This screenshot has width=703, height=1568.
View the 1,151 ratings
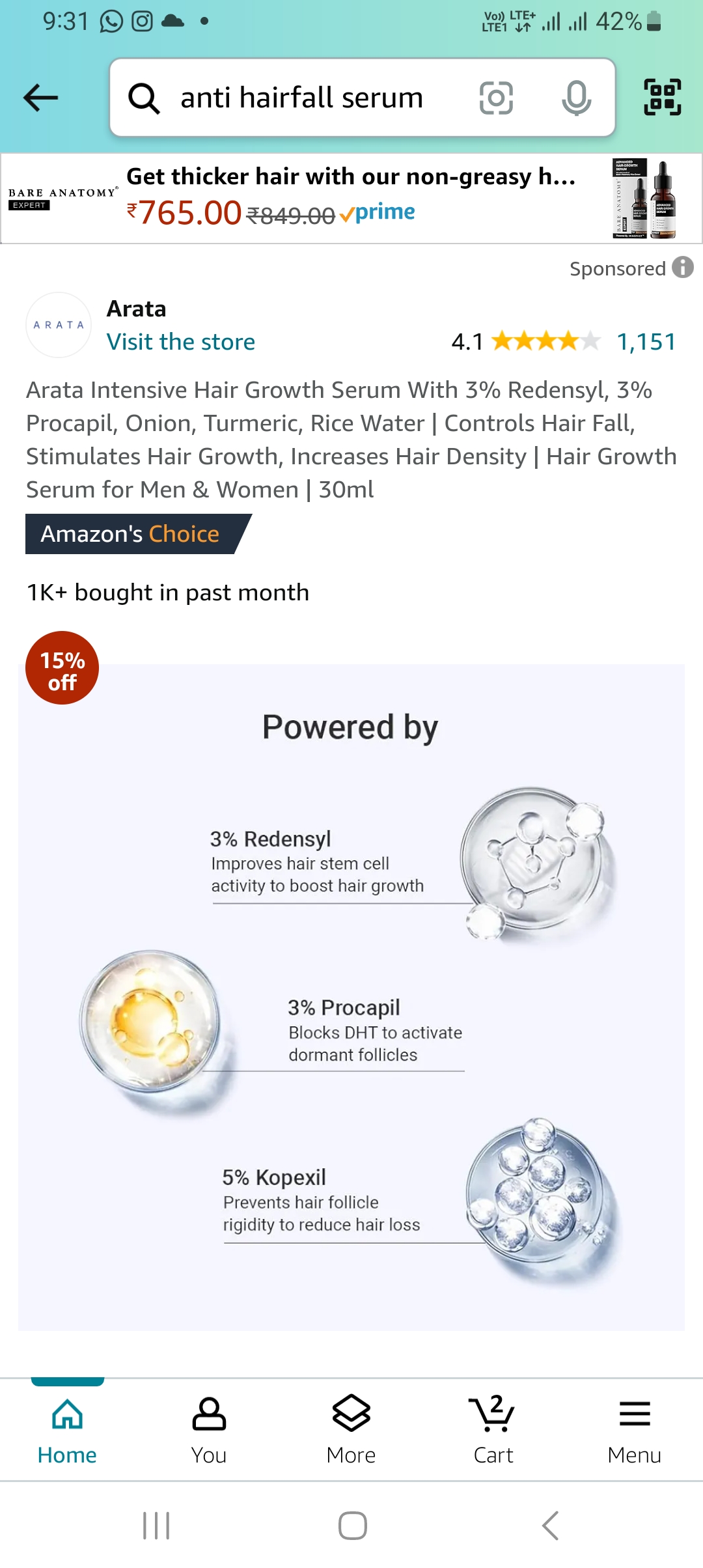coord(646,342)
